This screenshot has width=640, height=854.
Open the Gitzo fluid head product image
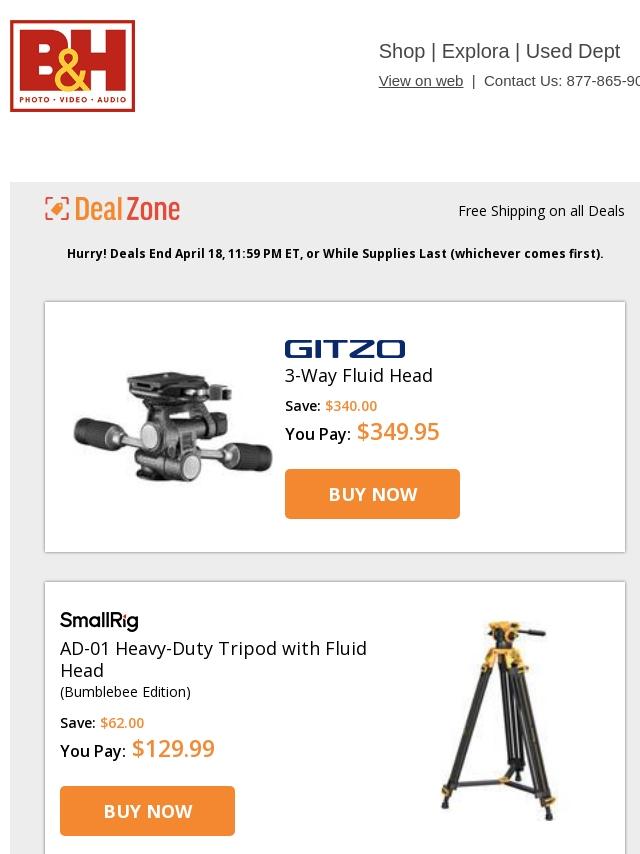pos(172,427)
